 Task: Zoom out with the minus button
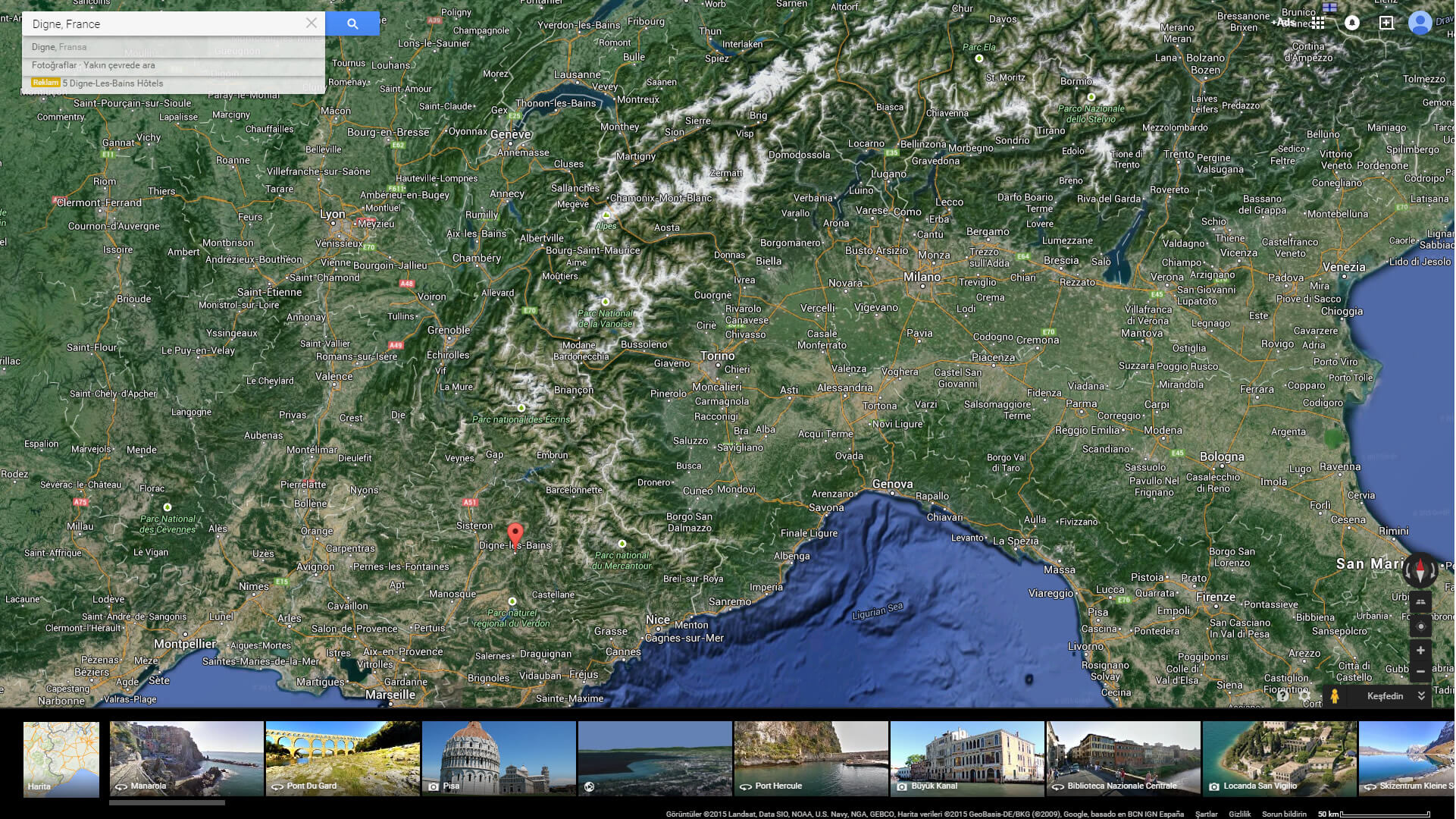(1420, 671)
